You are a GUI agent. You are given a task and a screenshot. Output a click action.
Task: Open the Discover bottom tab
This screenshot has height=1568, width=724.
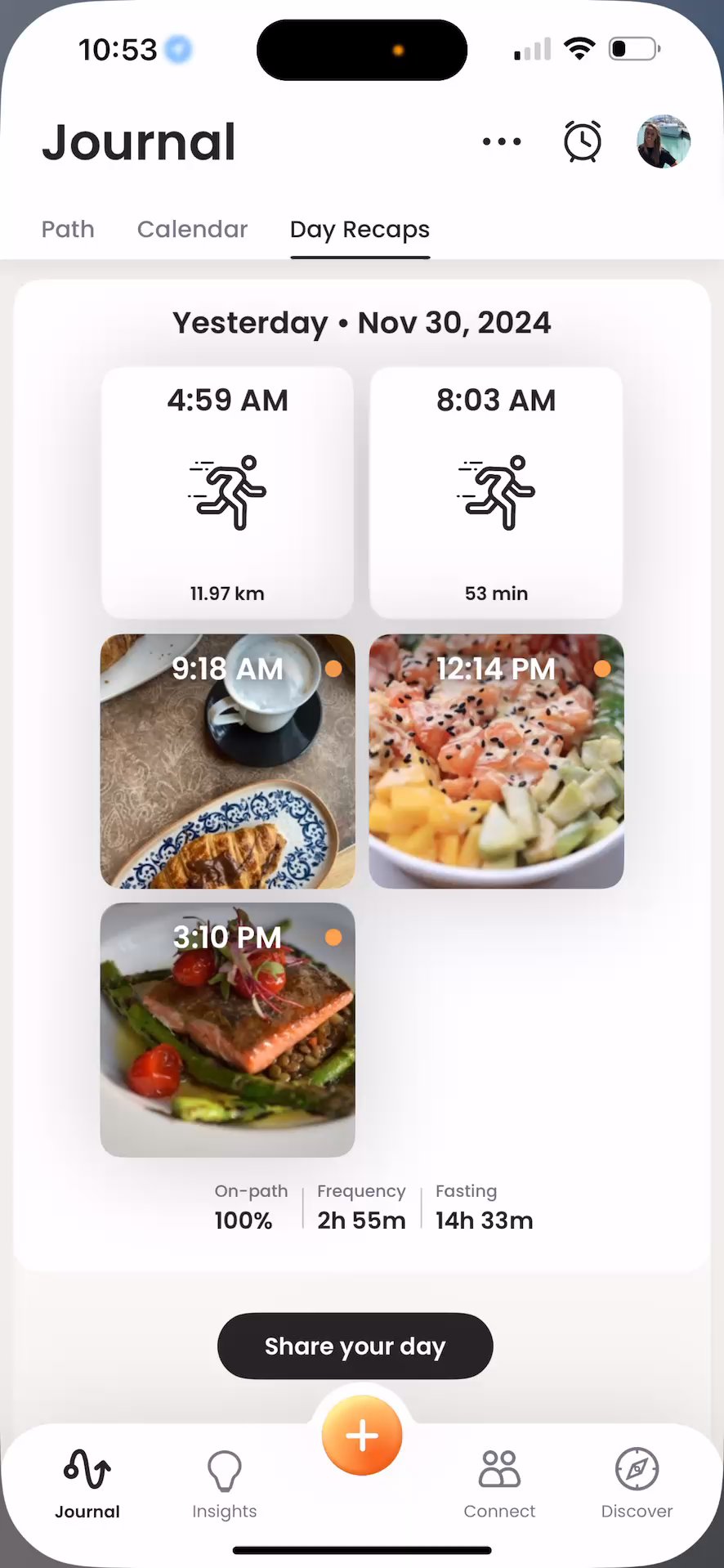point(637,1483)
